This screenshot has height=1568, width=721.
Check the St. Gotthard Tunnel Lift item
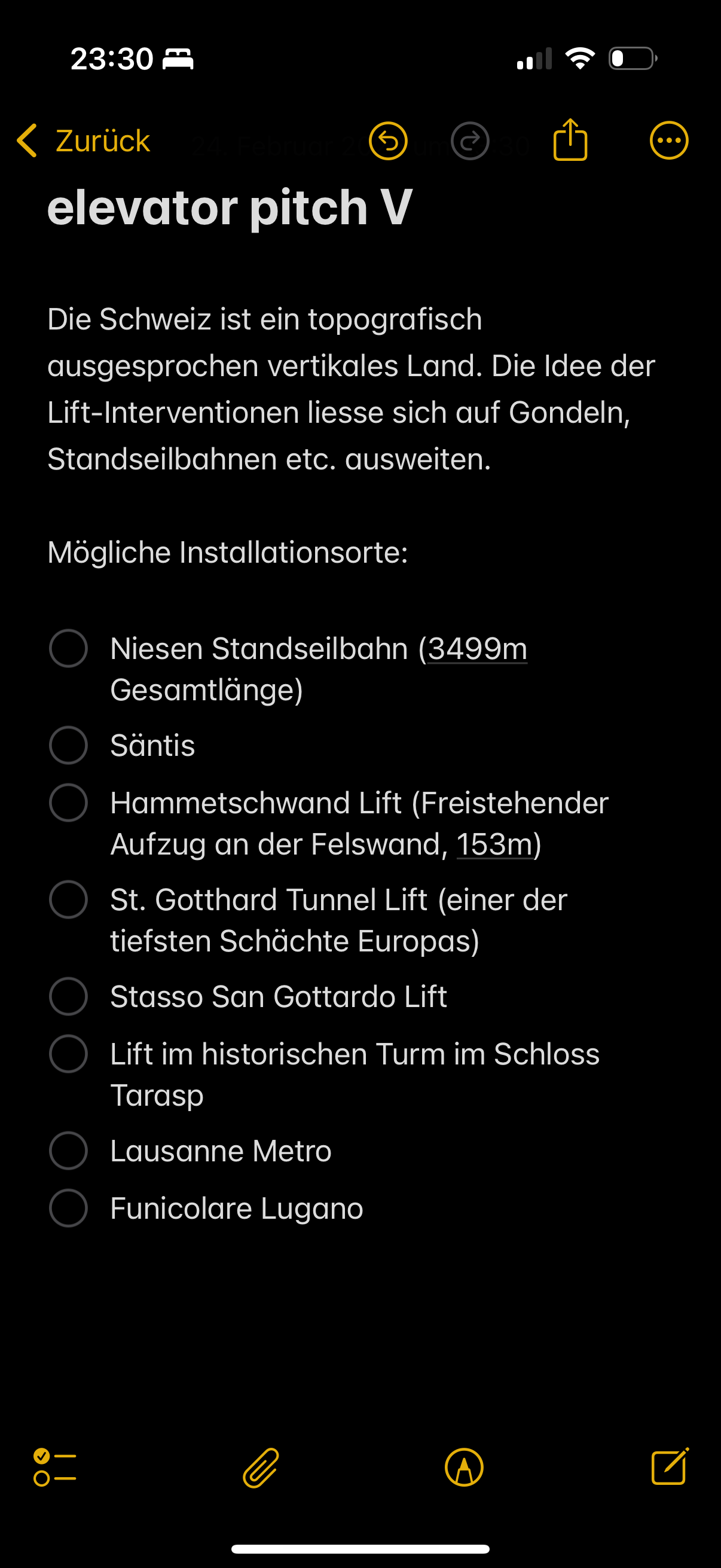[68, 899]
